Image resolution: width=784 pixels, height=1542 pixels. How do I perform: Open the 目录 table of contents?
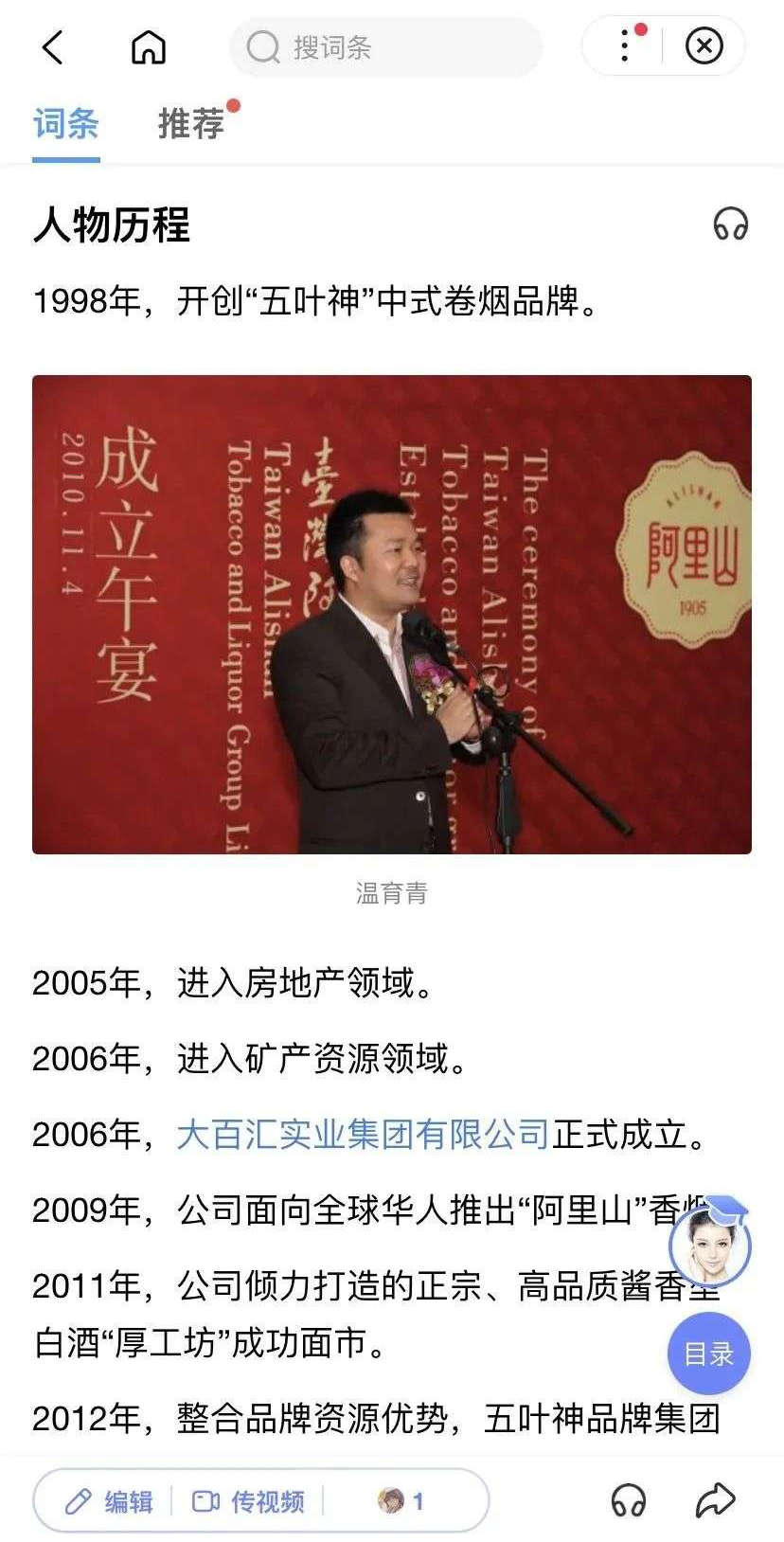pos(708,1354)
